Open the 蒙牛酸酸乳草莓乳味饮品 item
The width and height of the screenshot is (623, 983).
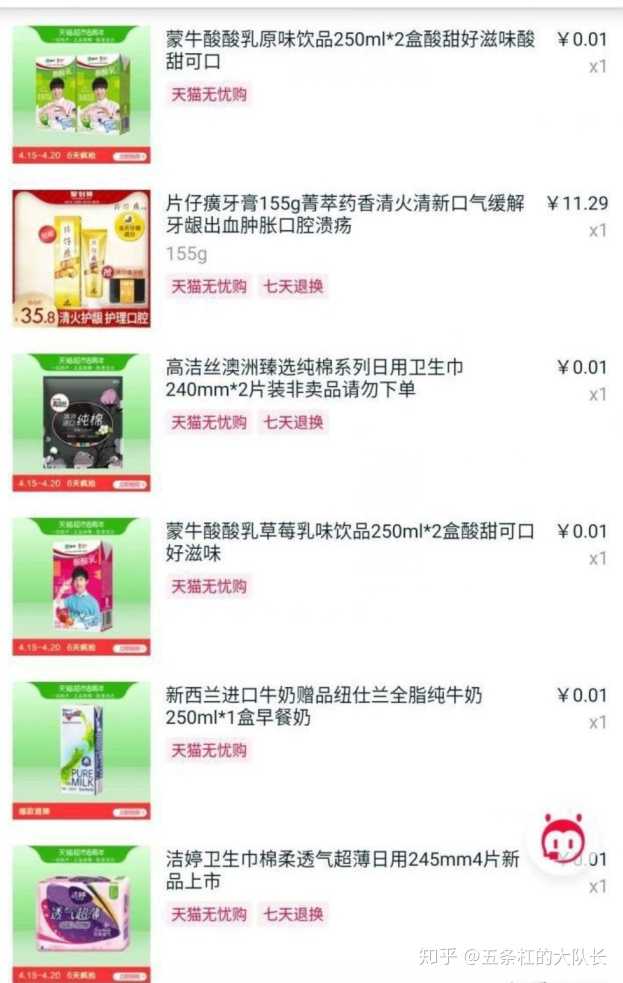coord(350,542)
